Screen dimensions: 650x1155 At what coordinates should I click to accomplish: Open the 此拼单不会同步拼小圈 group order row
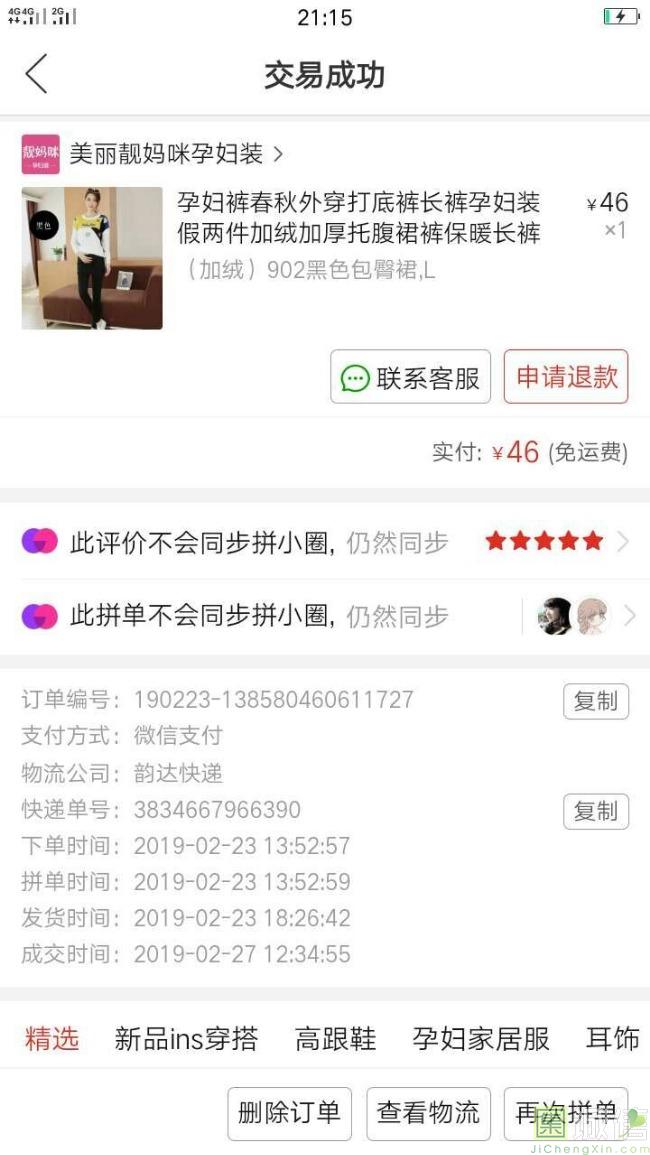[x=325, y=616]
